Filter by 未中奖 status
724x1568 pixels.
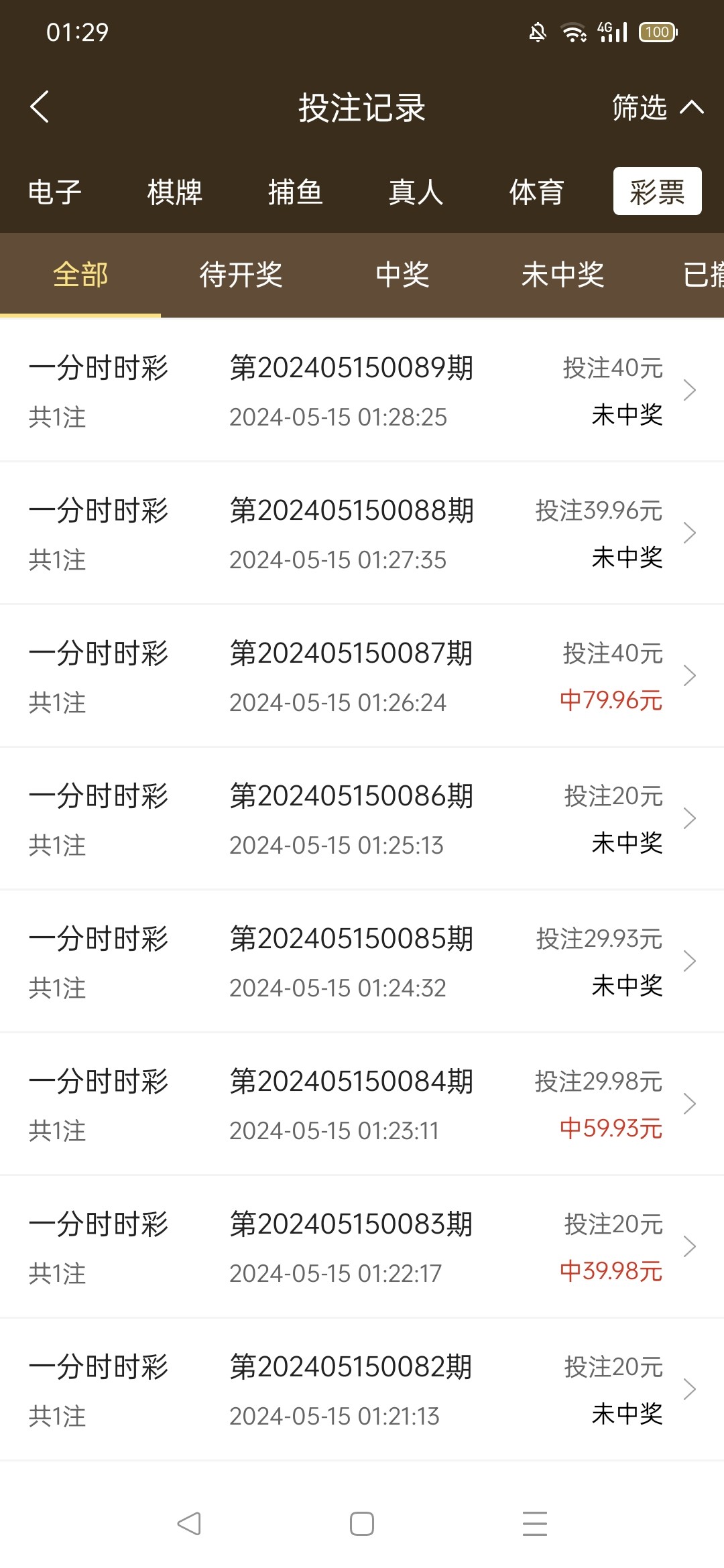coord(563,275)
